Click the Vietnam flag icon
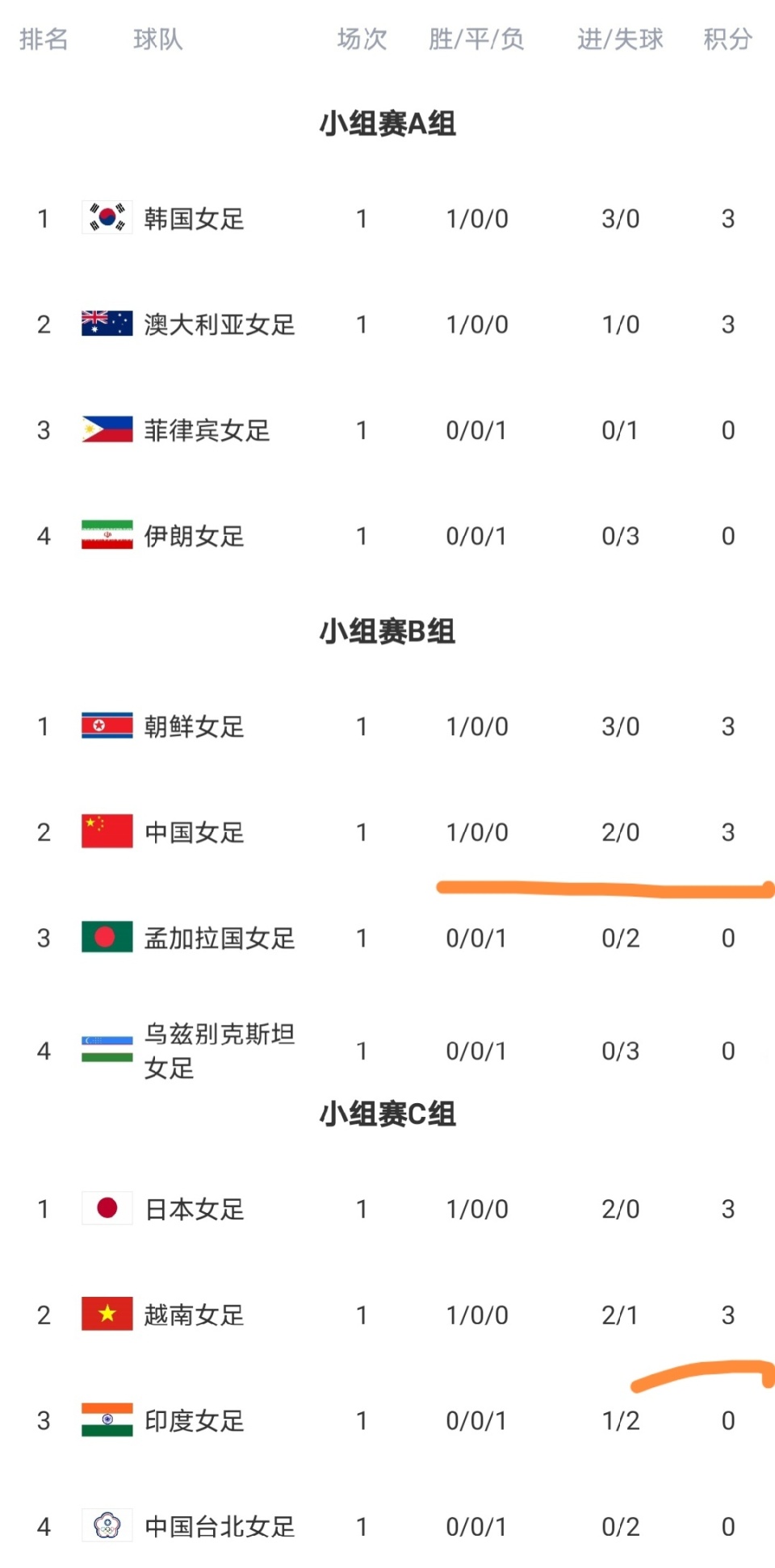Viewport: 775px width, 1568px height. 106,1315
